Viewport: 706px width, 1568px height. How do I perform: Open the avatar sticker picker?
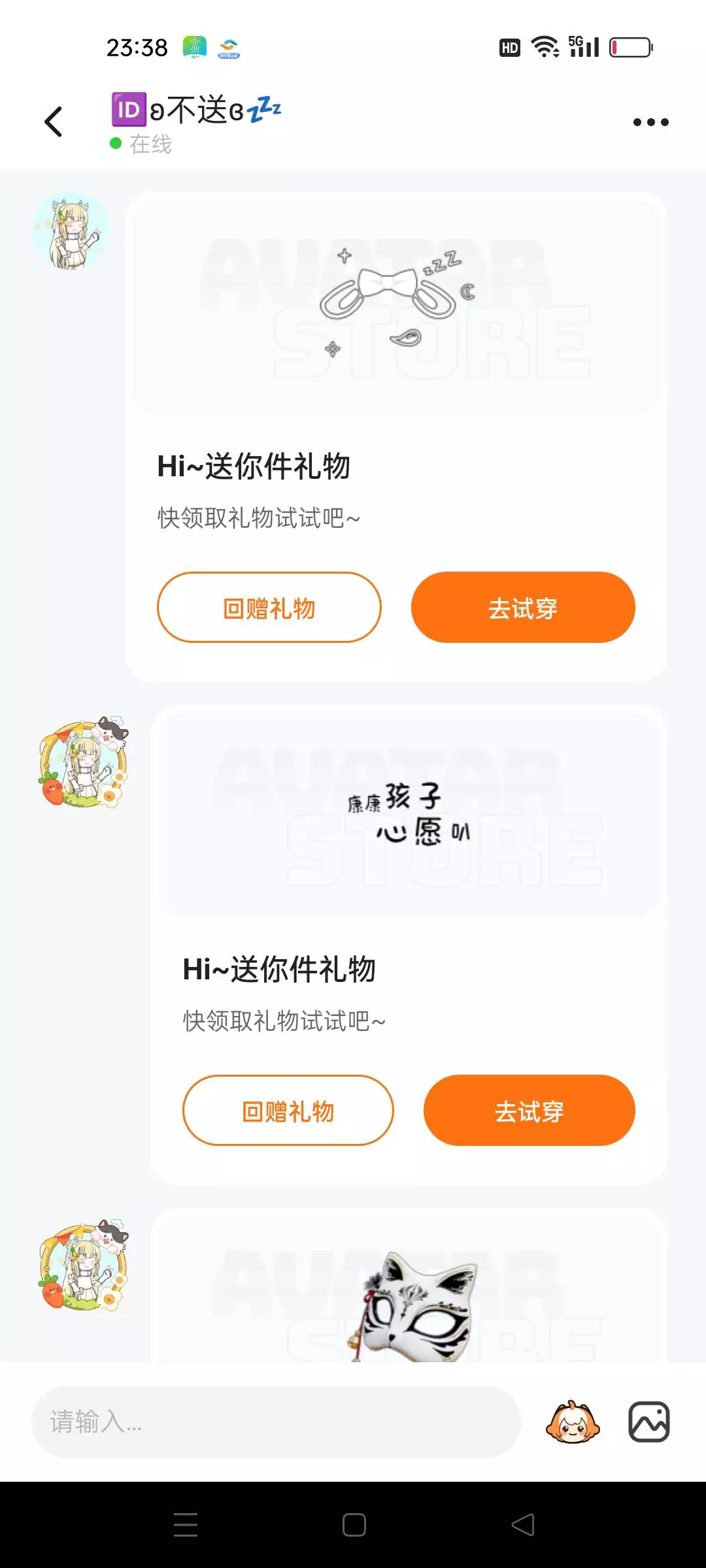573,1422
